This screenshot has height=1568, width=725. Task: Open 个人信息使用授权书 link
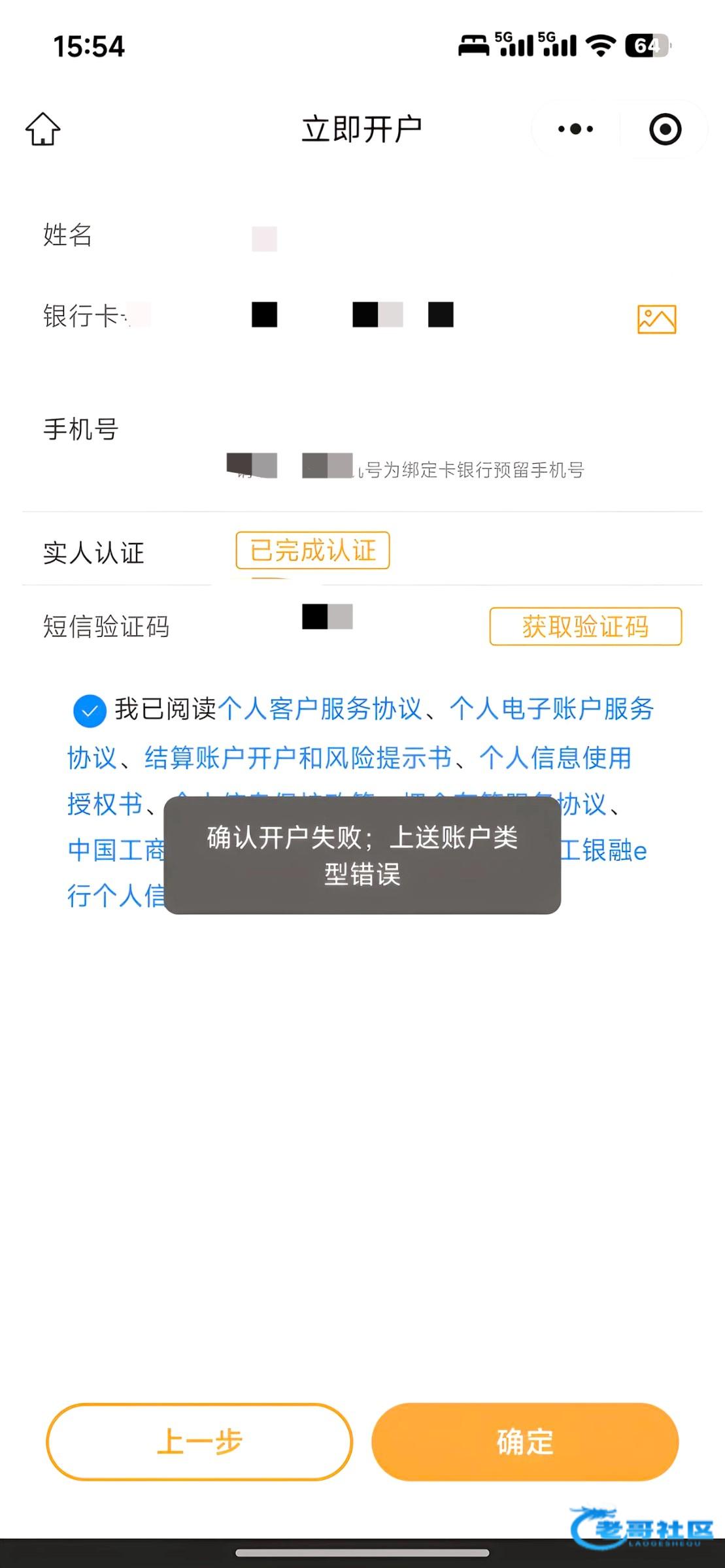556,759
